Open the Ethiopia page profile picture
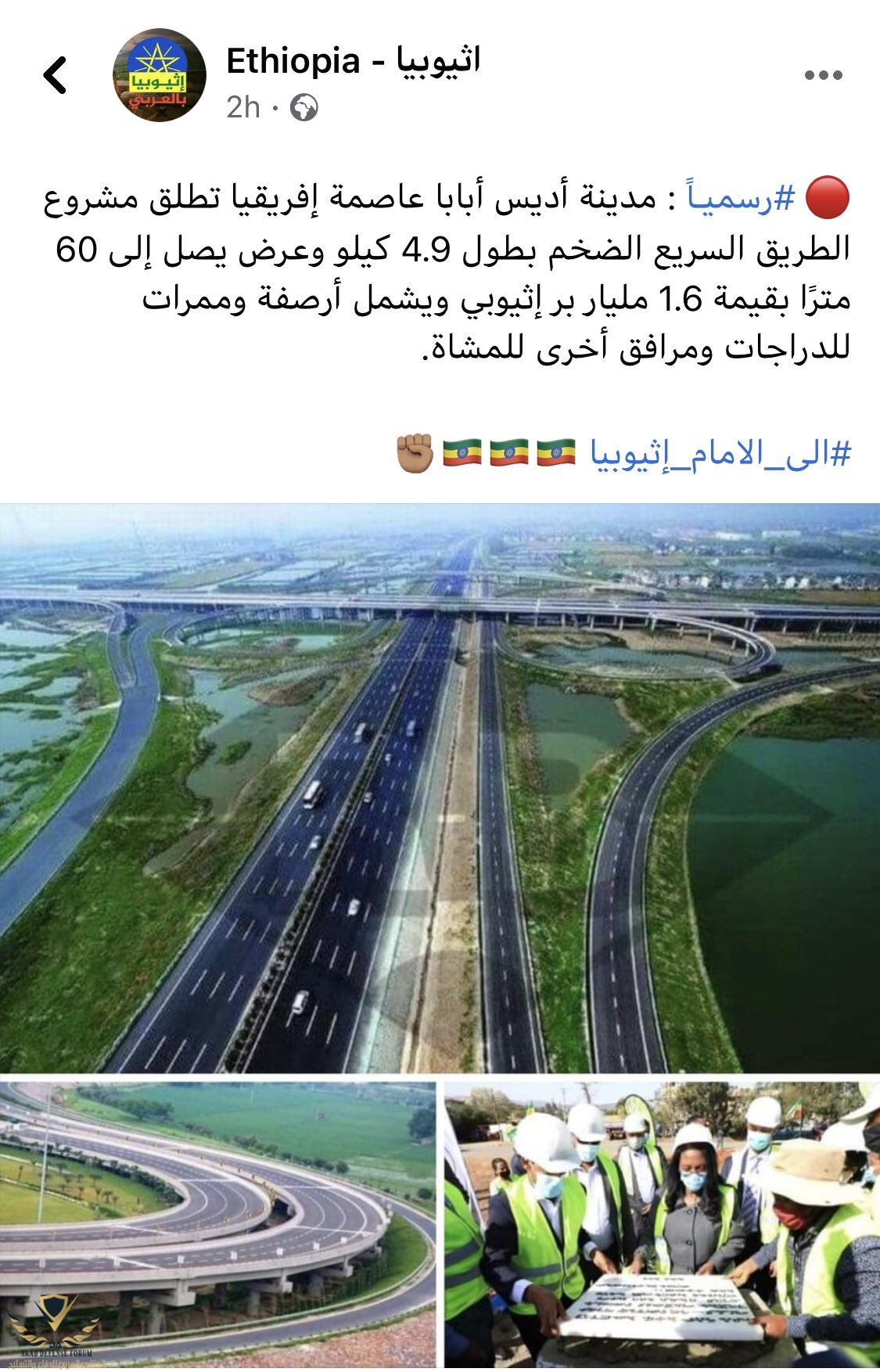Viewport: 880px width, 1372px height. (x=160, y=76)
